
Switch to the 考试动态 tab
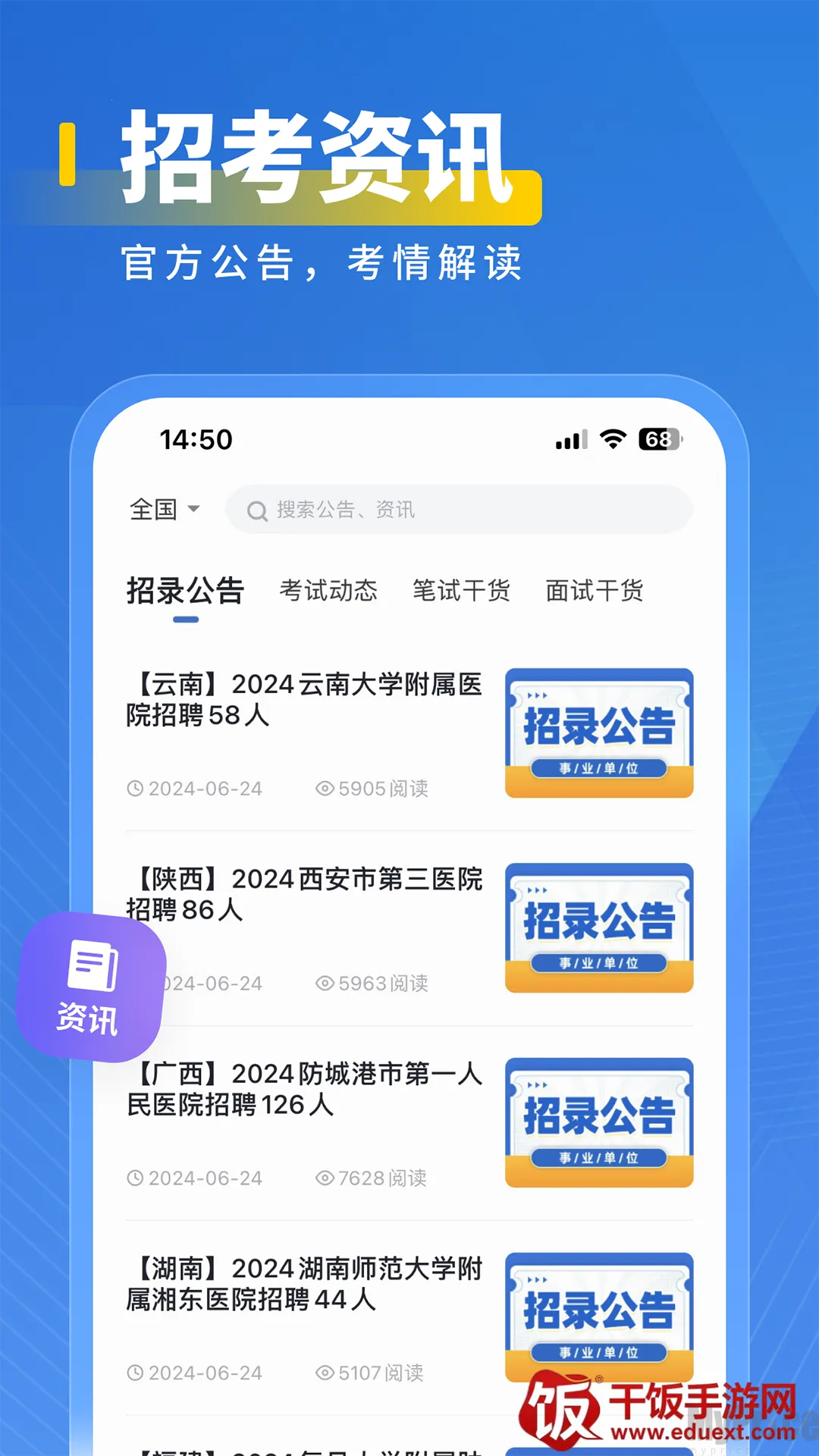tap(330, 591)
